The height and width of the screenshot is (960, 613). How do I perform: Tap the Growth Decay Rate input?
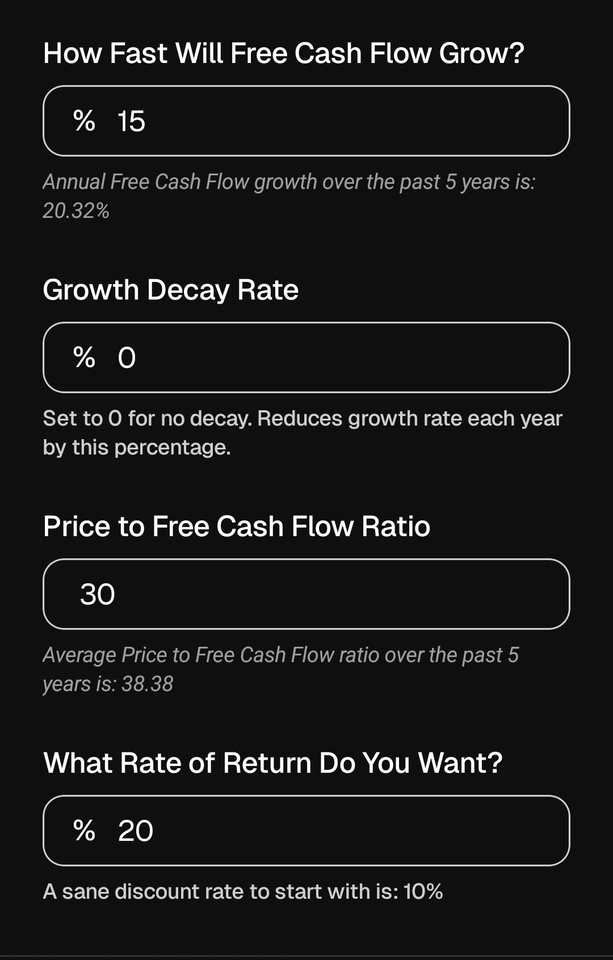point(306,357)
